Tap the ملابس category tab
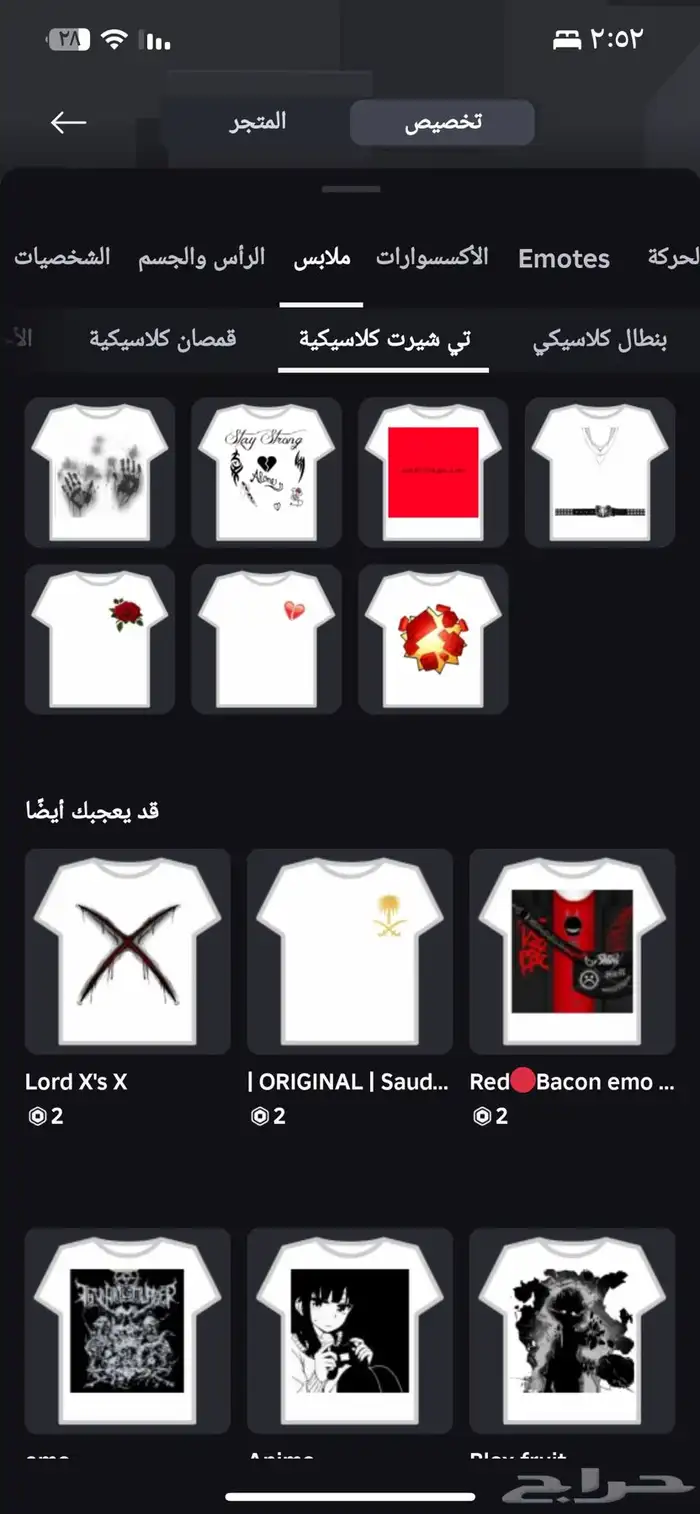The image size is (700, 1514). (322, 257)
